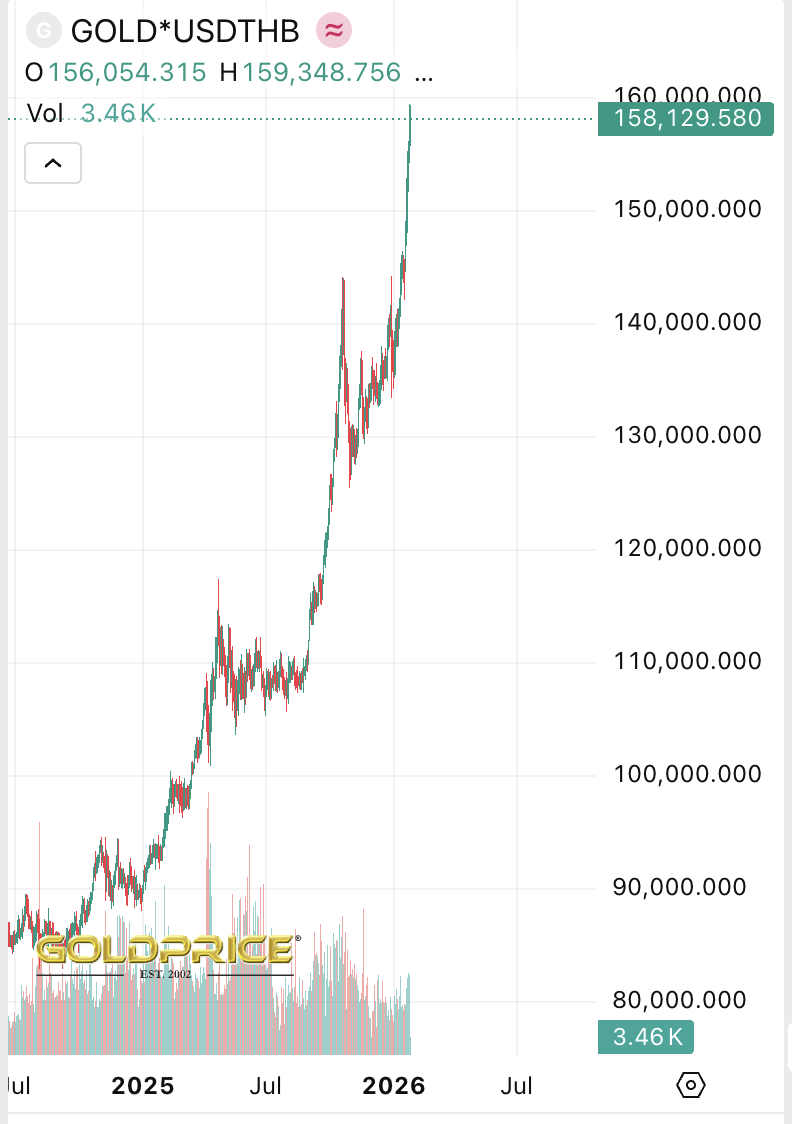Tap the pink approximate-data indicator icon

click(335, 31)
